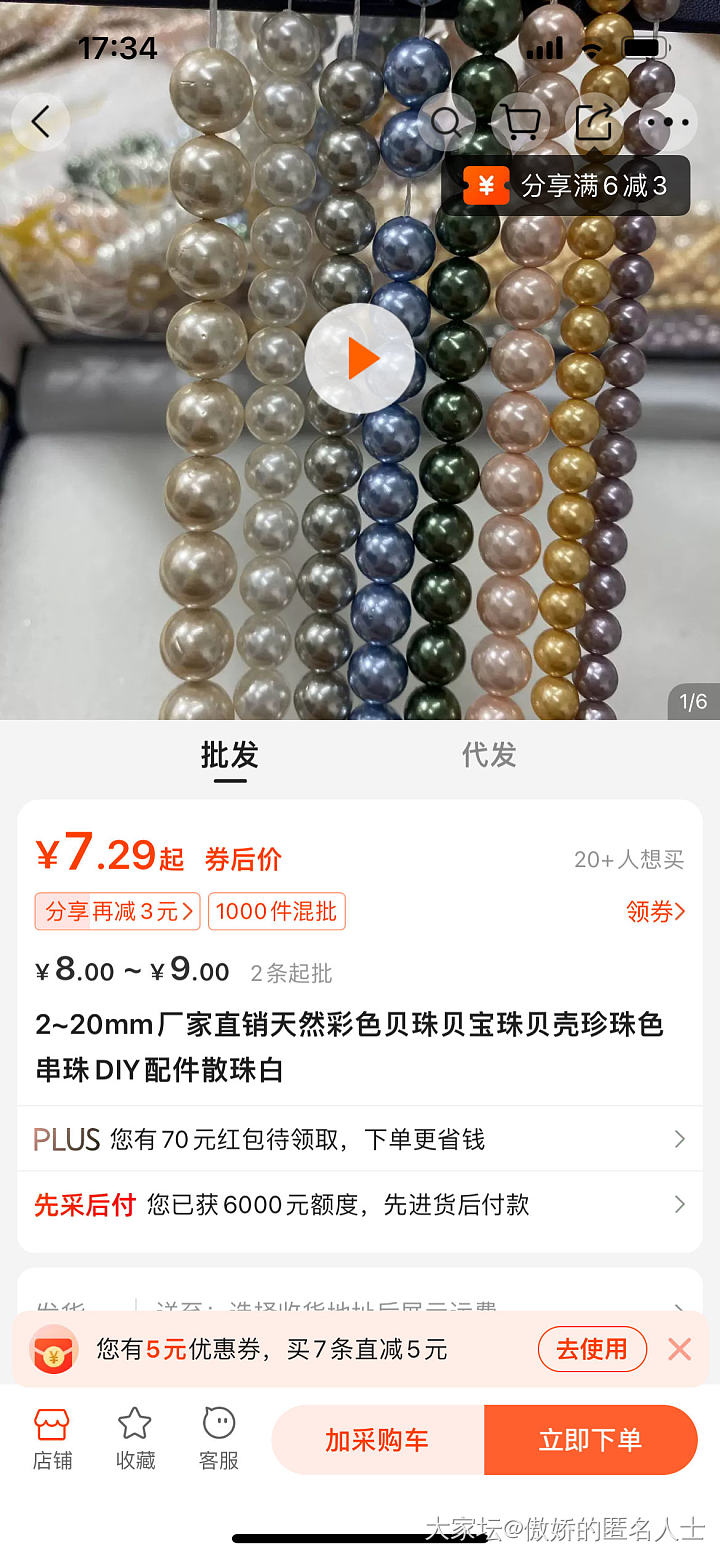Visit the seller's 店铺 page
This screenshot has height=1558, width=720.
(x=52, y=1439)
